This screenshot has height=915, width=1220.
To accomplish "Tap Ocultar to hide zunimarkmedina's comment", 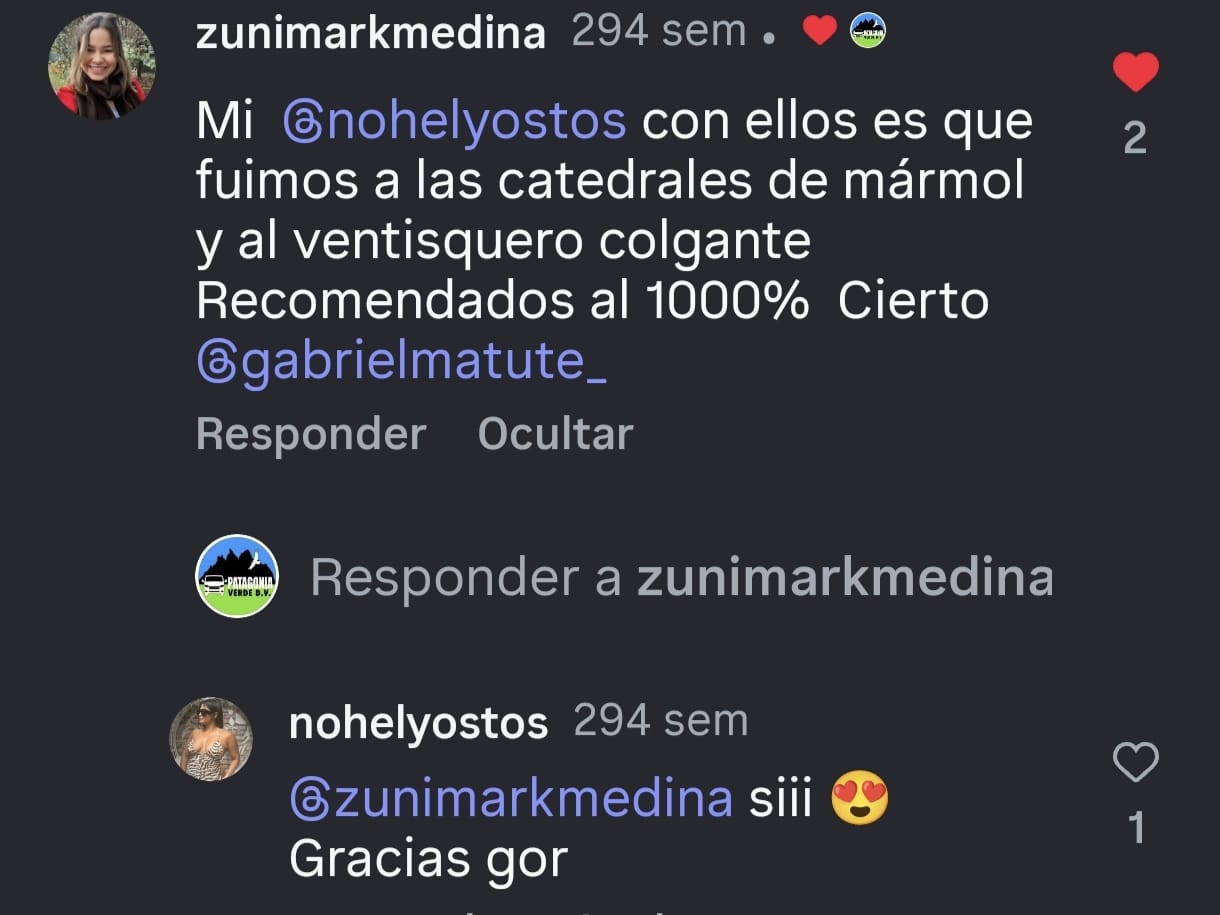I will 555,434.
